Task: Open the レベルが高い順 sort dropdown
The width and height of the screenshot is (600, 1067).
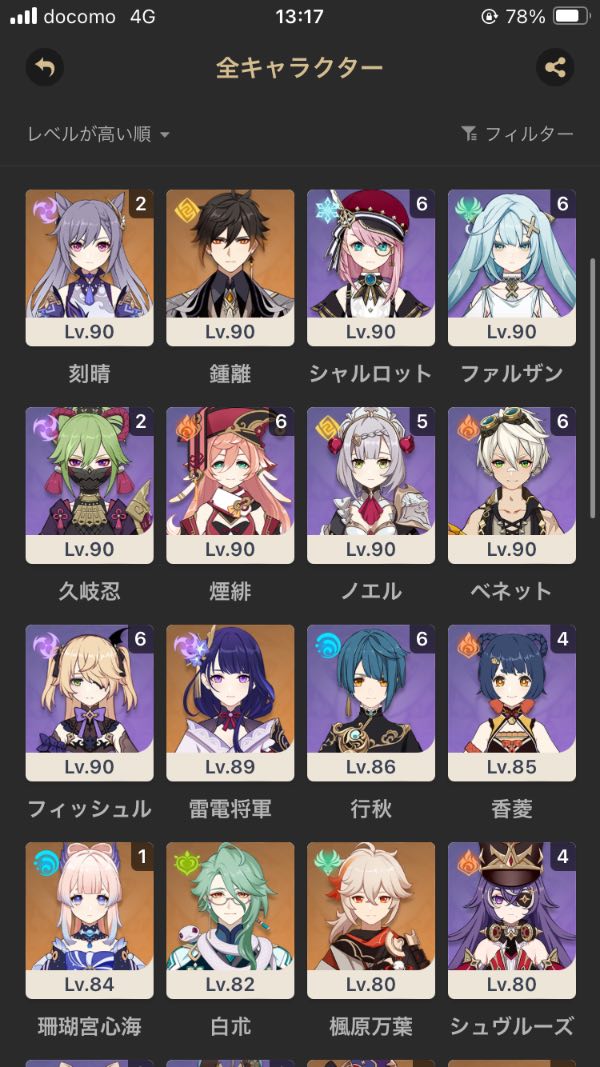Action: click(98, 134)
